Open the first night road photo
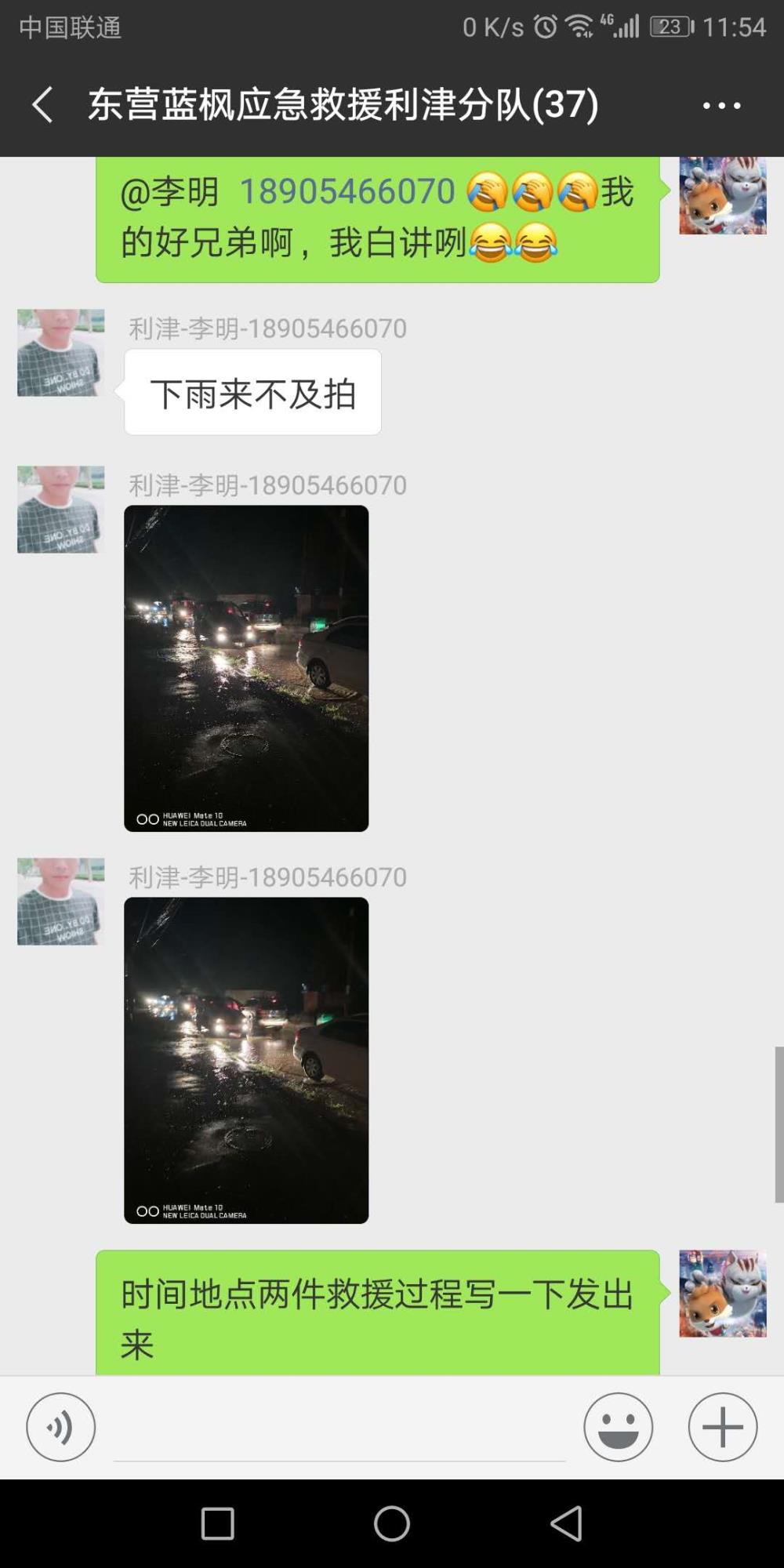784x1568 pixels. 246,668
